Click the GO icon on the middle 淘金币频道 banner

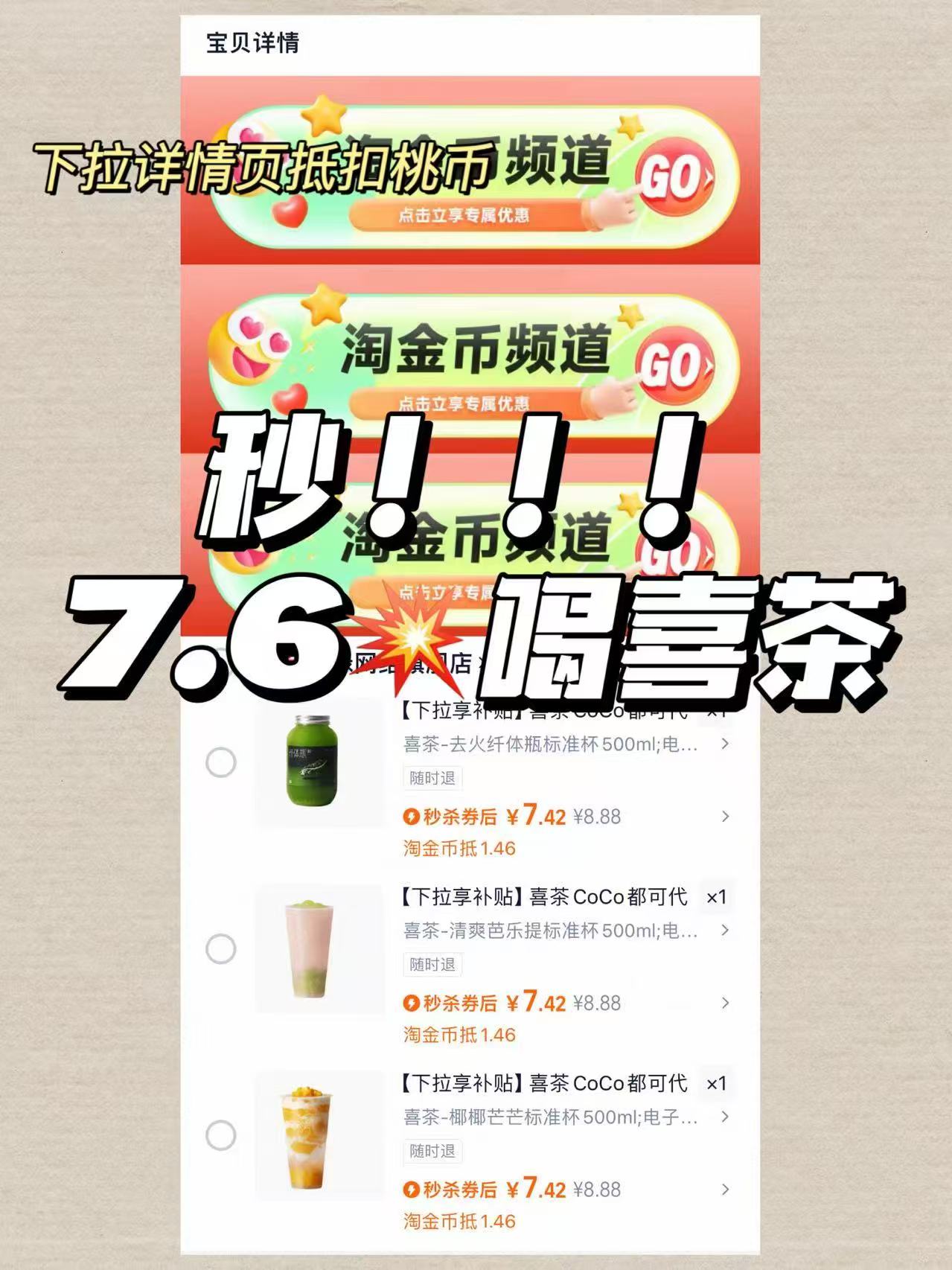(x=669, y=363)
